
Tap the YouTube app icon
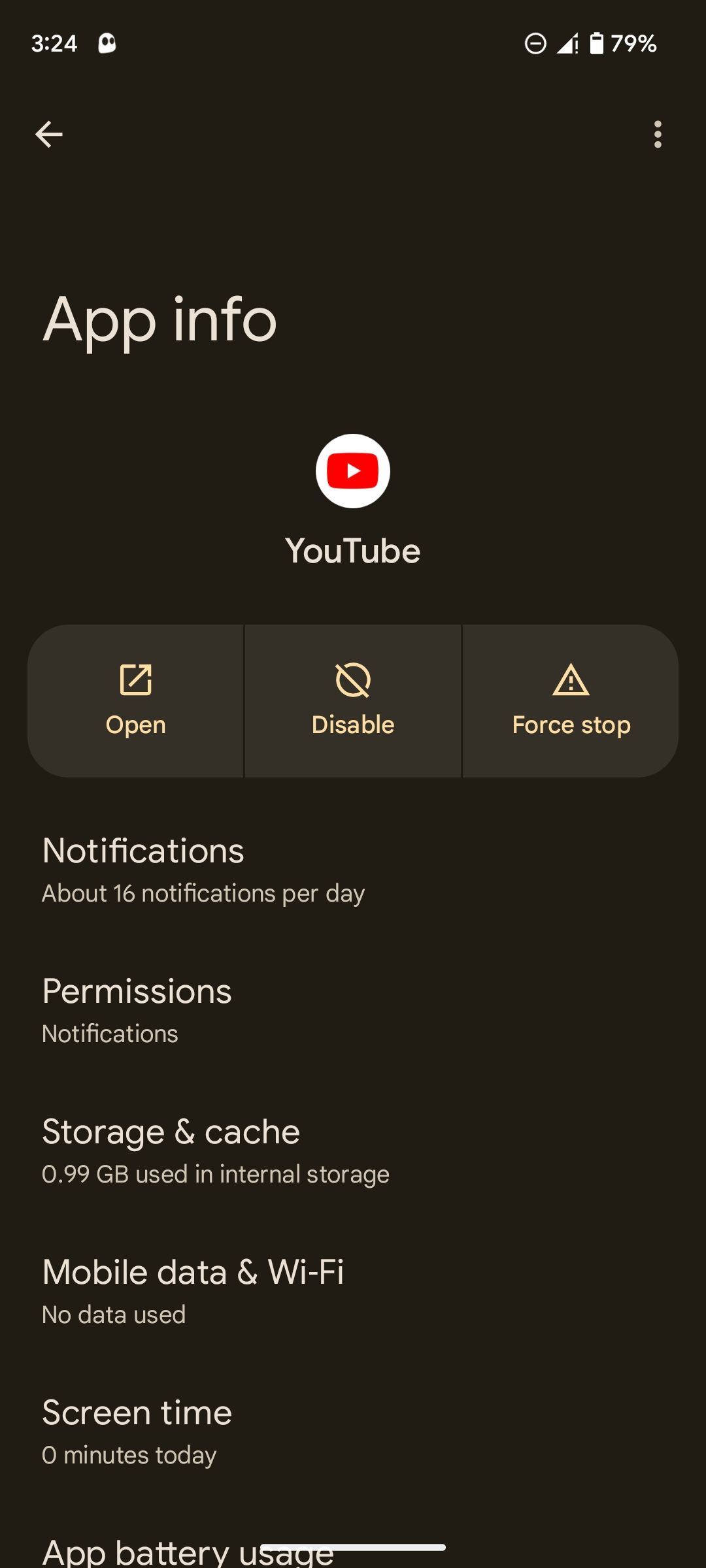[353, 470]
